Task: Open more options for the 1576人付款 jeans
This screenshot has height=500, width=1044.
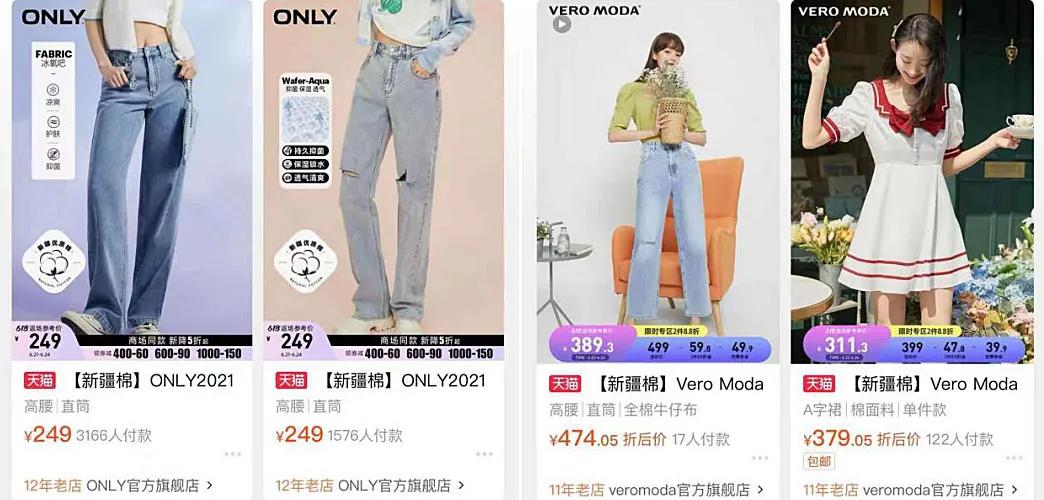Action: tap(484, 454)
